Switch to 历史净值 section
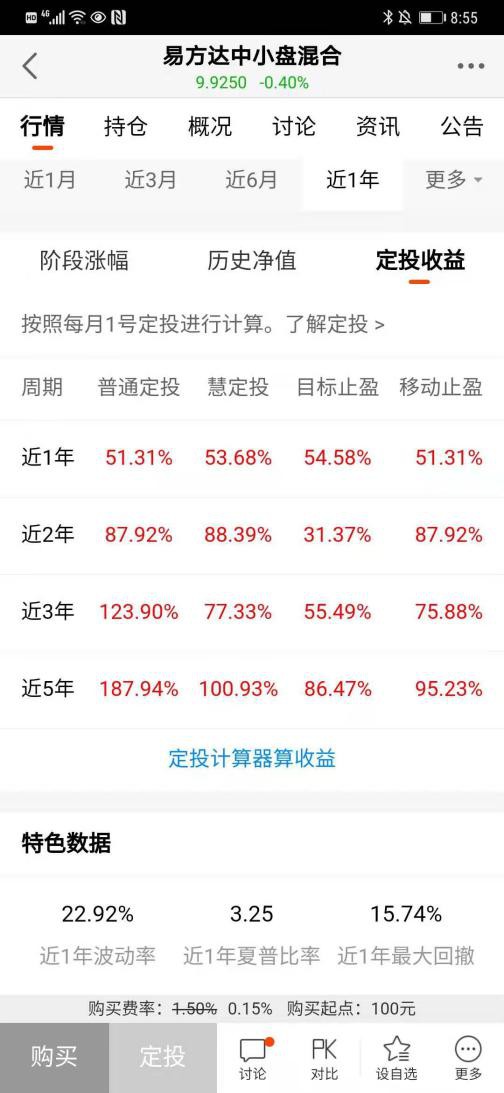Screen dimensions: 504x1093 point(252,261)
